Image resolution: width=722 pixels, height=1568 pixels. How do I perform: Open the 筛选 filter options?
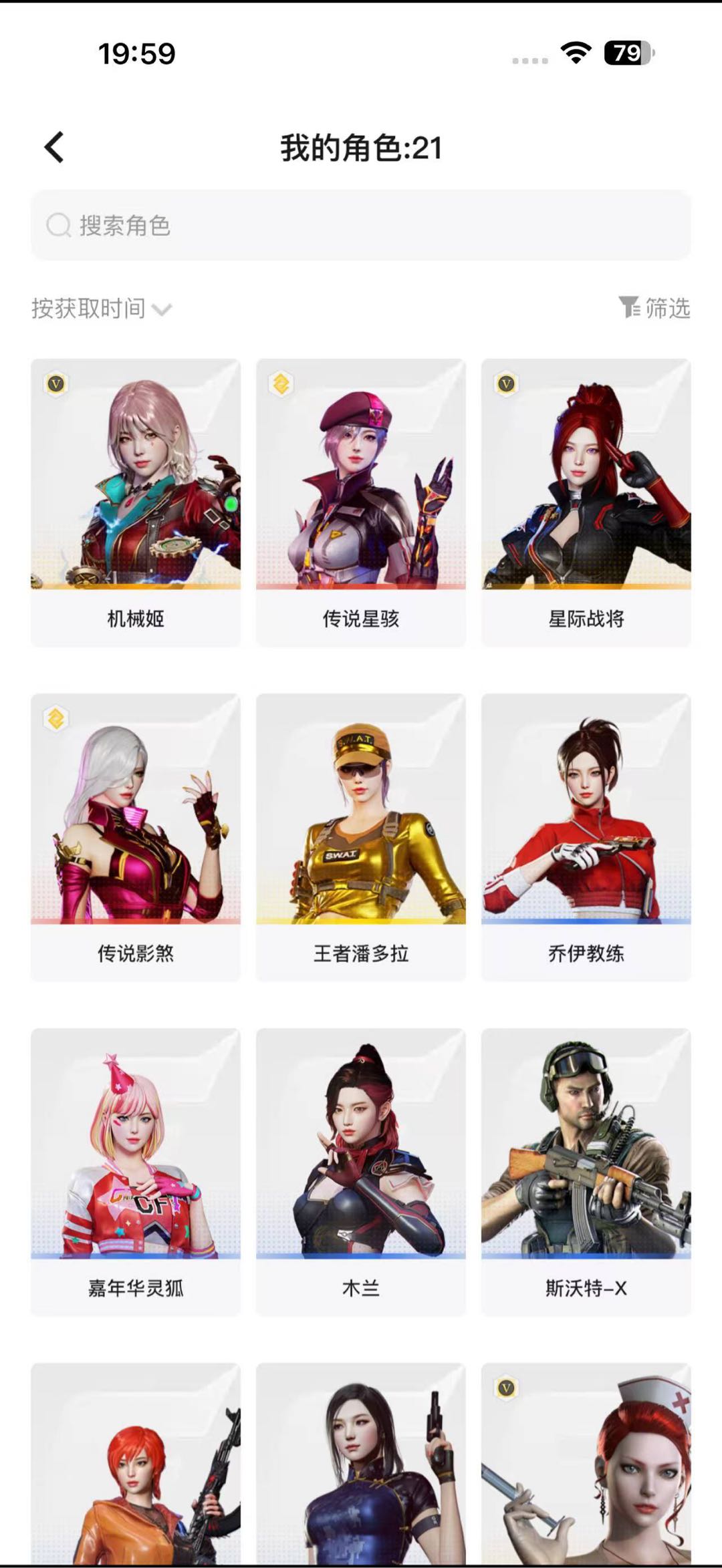coord(654,308)
